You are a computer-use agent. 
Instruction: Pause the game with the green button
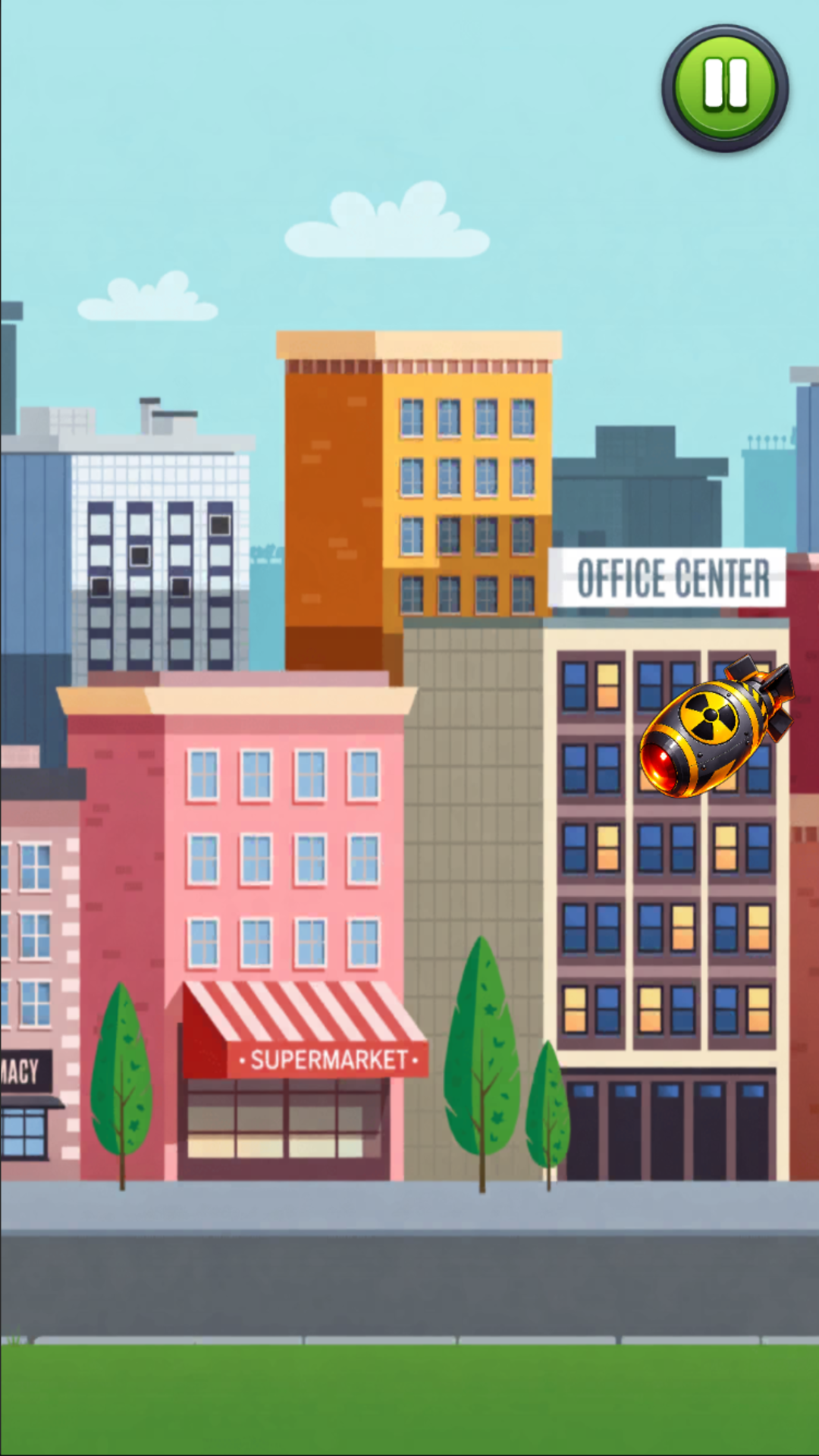725,88
